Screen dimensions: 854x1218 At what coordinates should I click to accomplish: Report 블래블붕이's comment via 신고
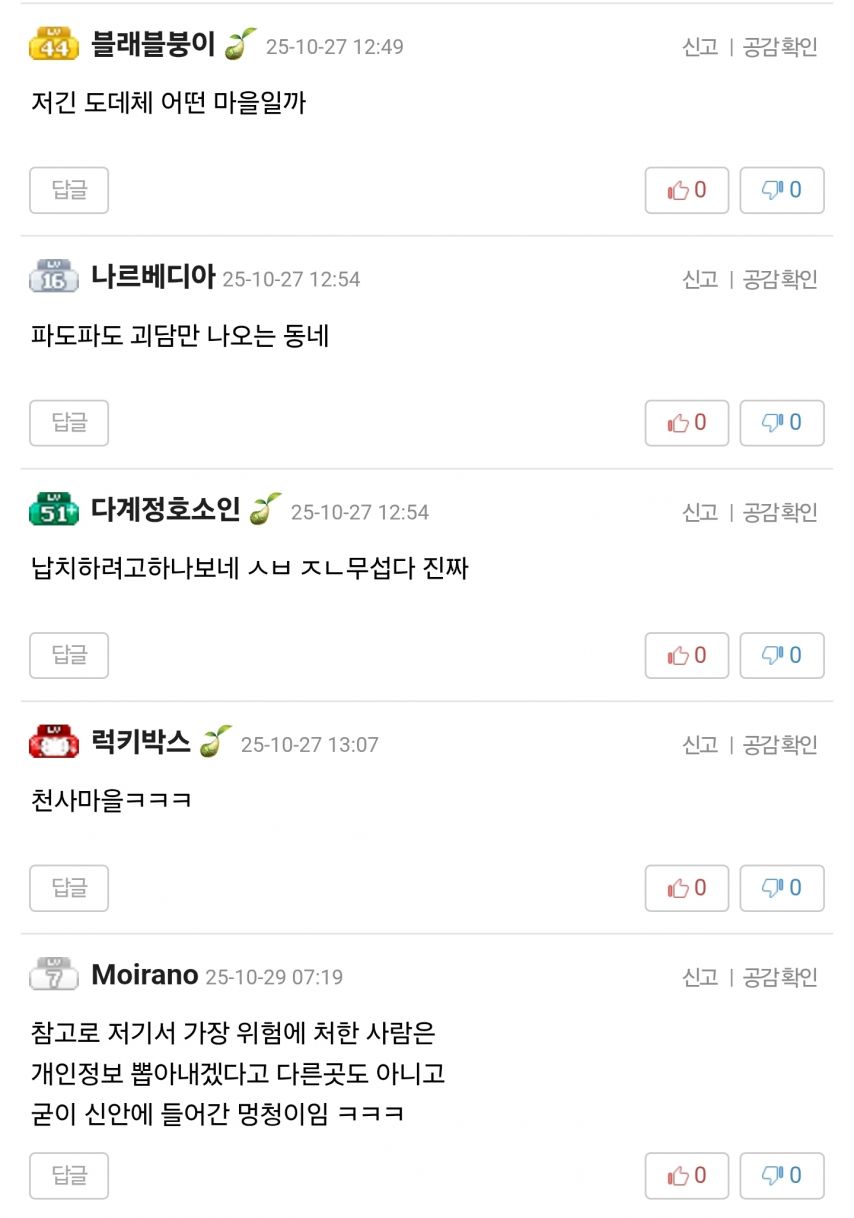700,47
